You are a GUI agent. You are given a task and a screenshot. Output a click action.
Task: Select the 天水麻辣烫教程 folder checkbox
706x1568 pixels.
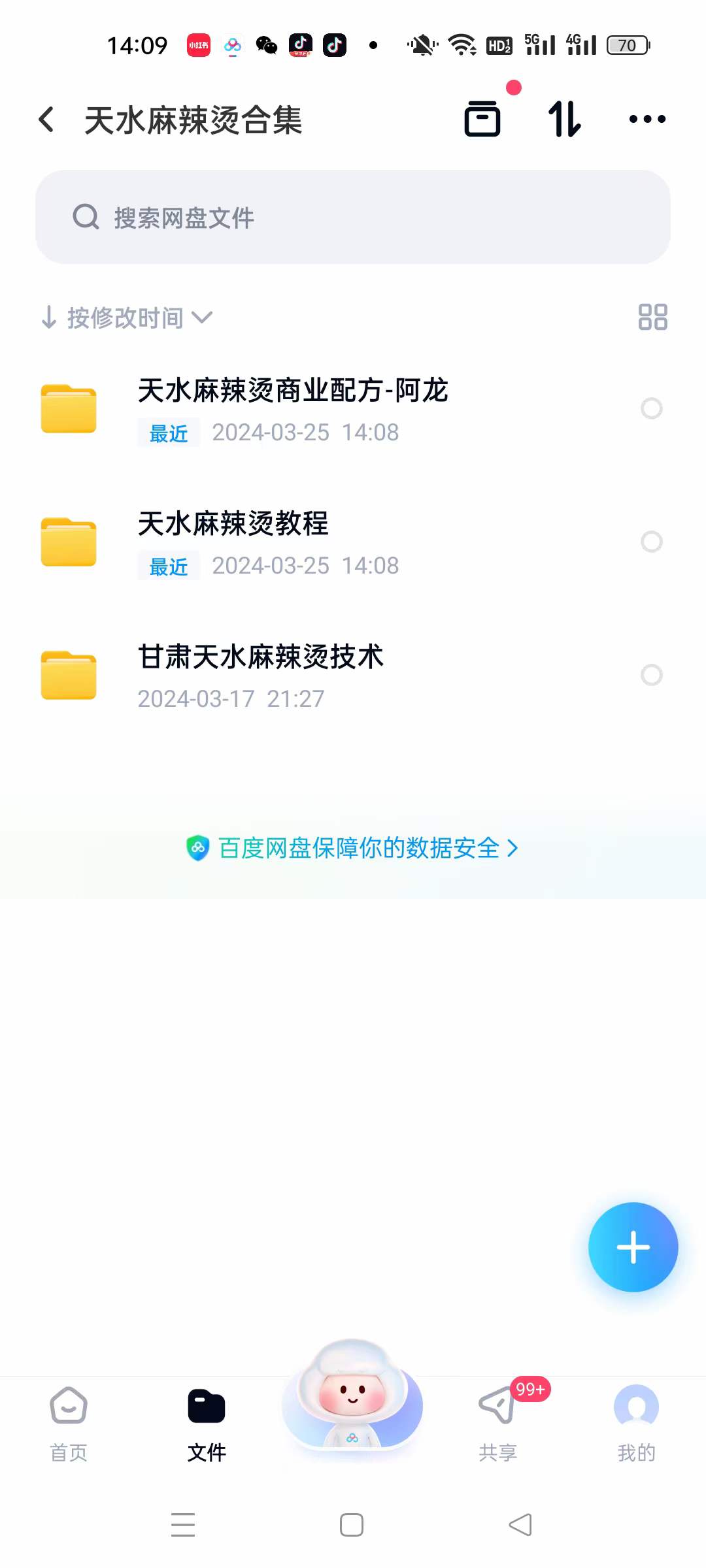652,542
